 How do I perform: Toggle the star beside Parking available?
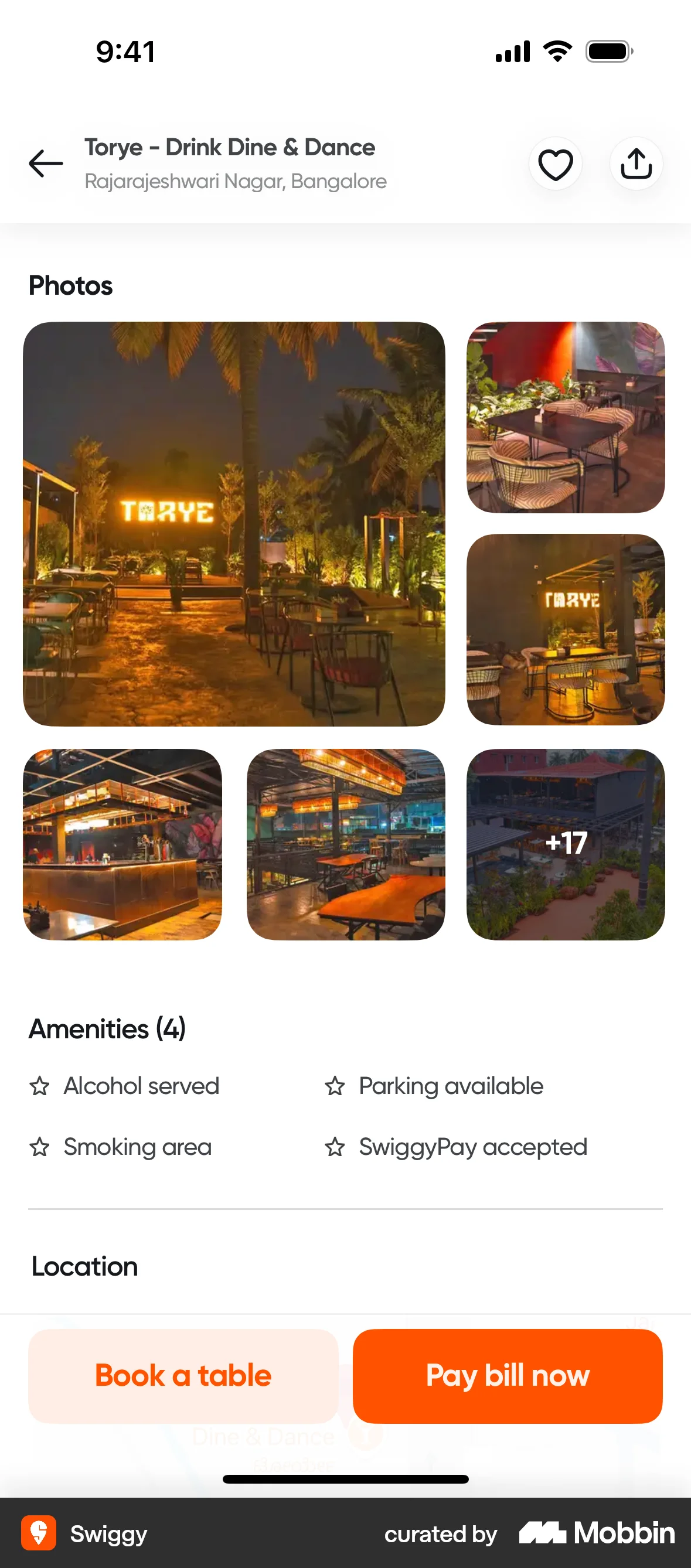pos(335,1086)
